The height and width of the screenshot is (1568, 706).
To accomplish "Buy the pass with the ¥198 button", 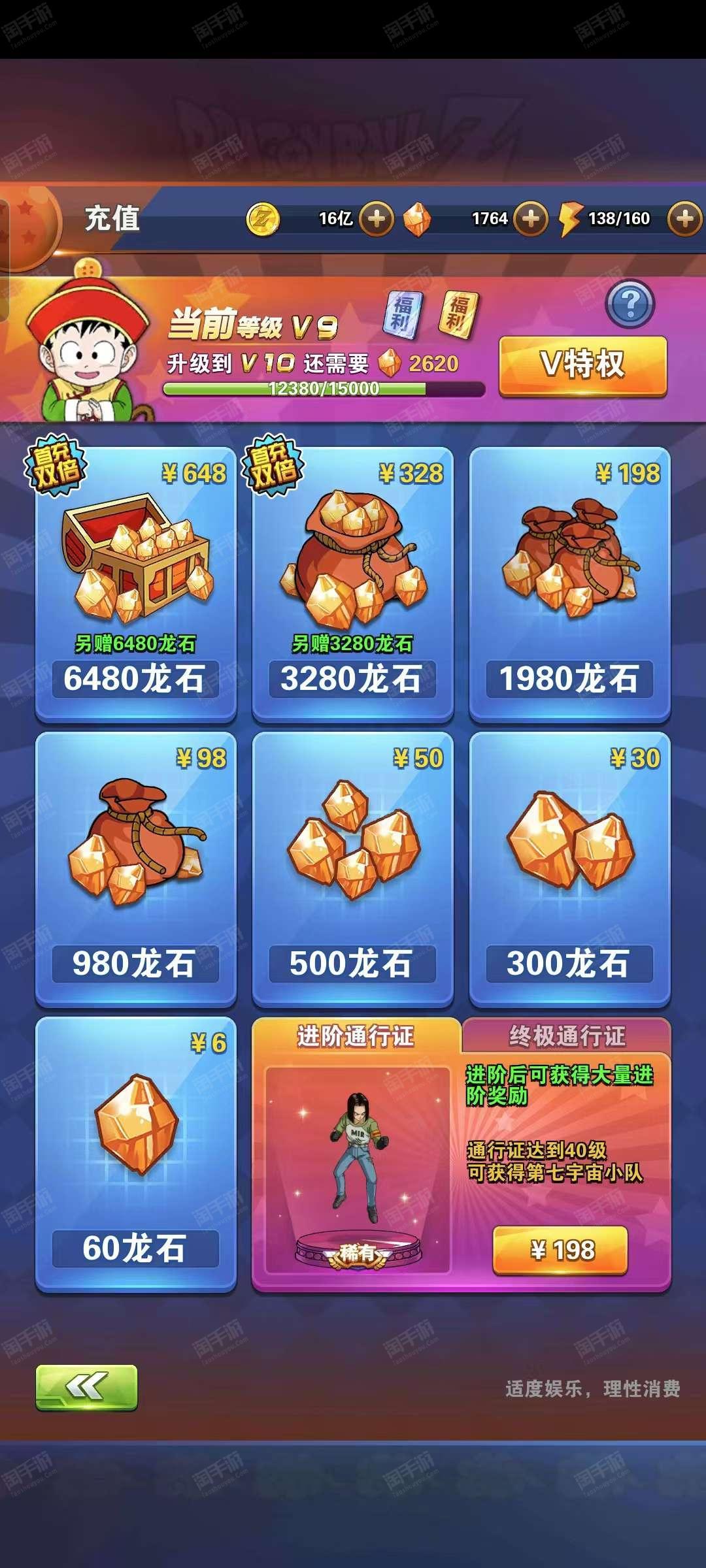I will tap(561, 1250).
